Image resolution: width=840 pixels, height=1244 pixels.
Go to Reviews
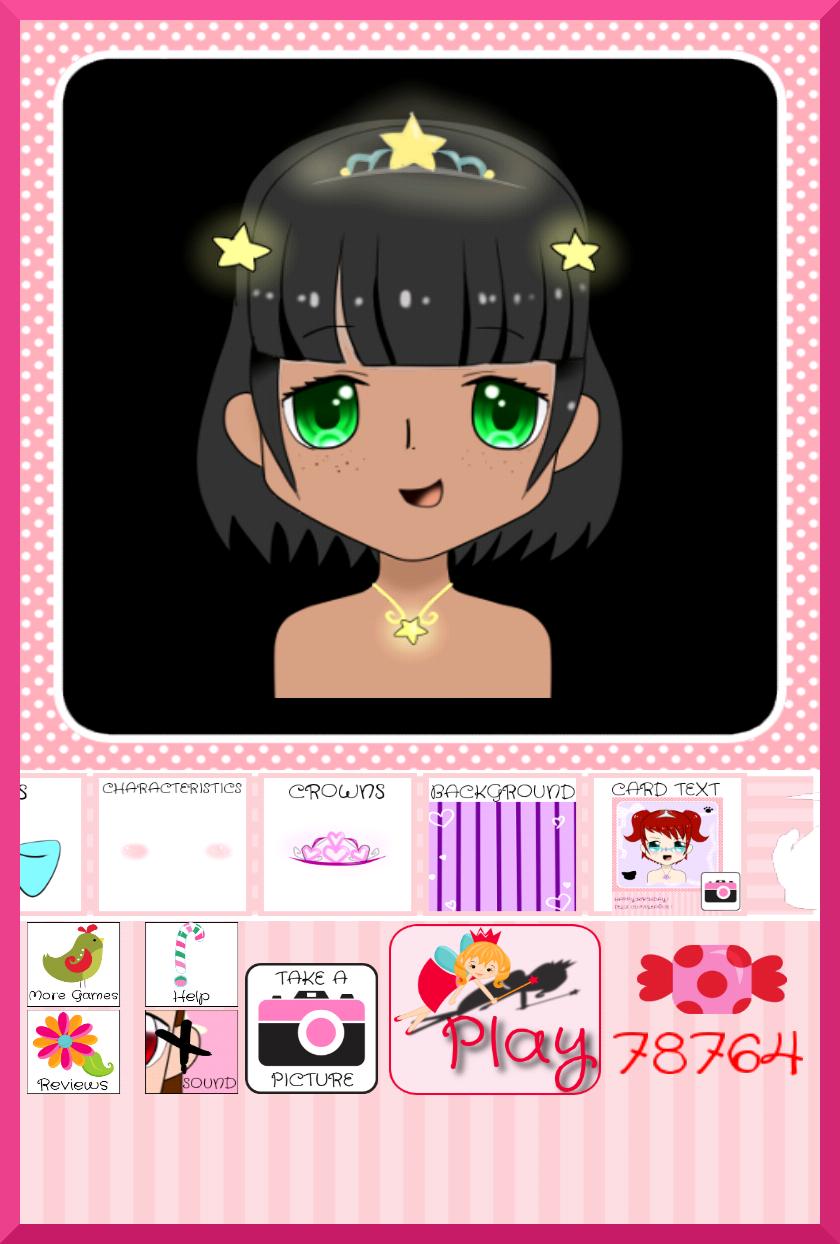pyautogui.click(x=73, y=1052)
